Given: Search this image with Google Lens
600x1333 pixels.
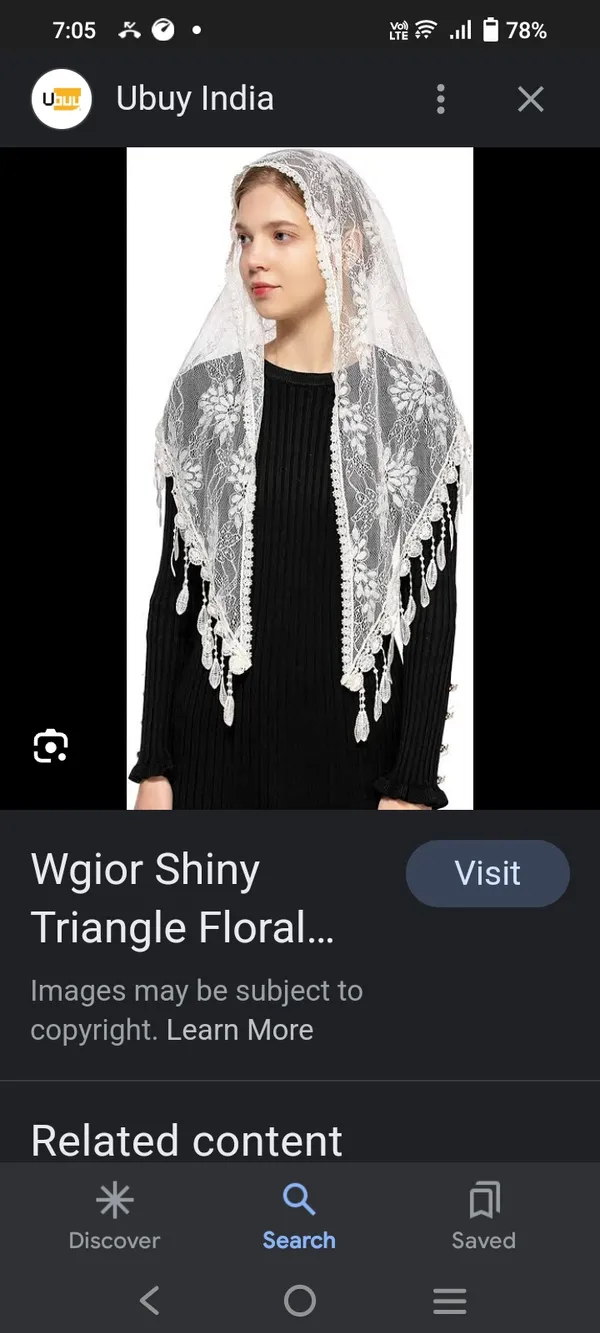Looking at the screenshot, I should pos(50,746).
